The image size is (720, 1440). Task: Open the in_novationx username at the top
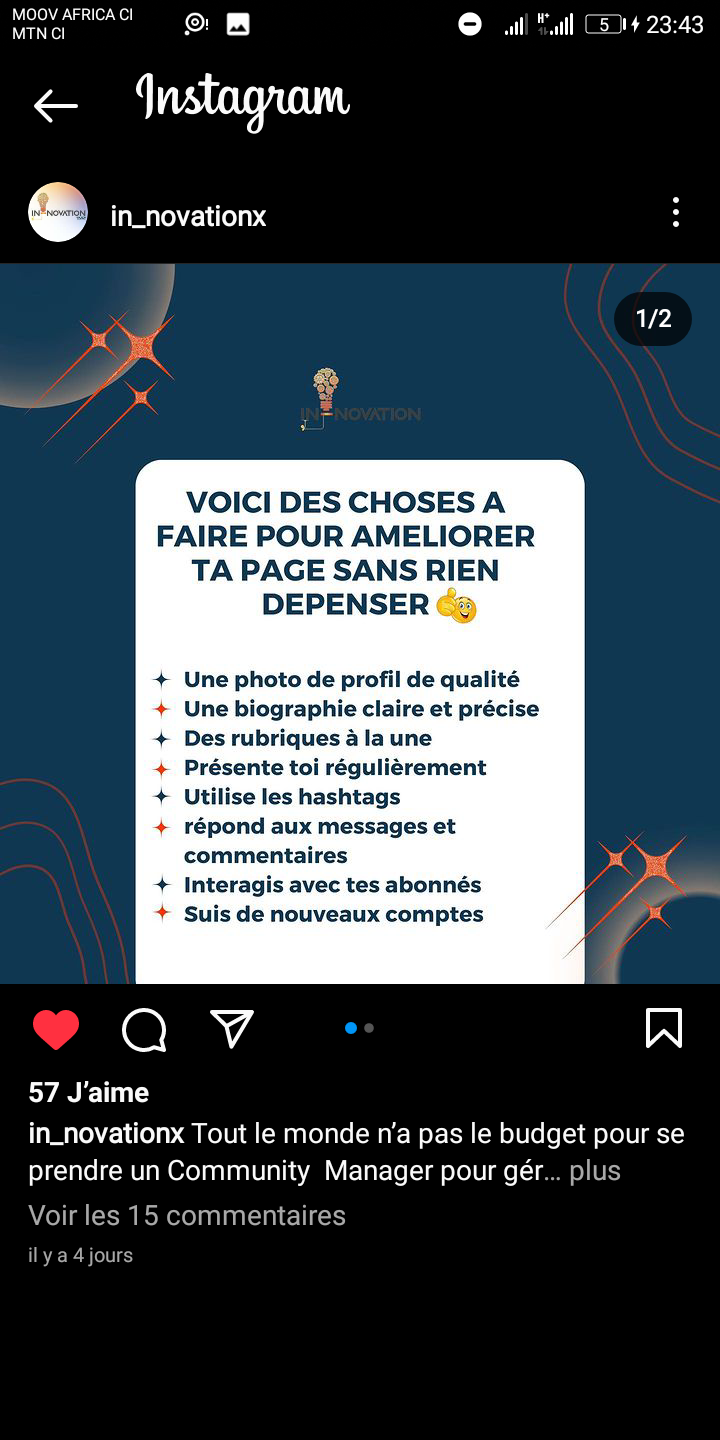[x=188, y=216]
